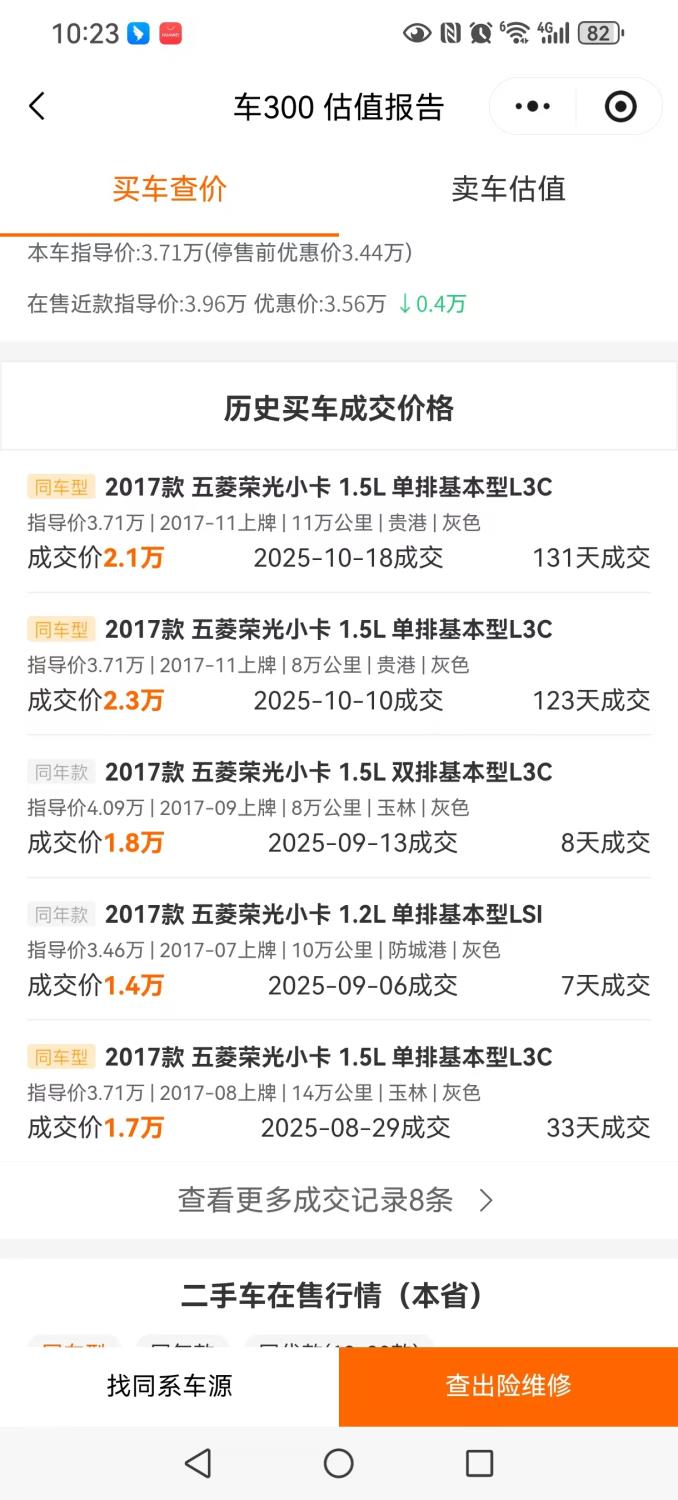This screenshot has width=678, height=1500.
Task: Tap the 找同系车源 button
Action: tap(169, 1386)
